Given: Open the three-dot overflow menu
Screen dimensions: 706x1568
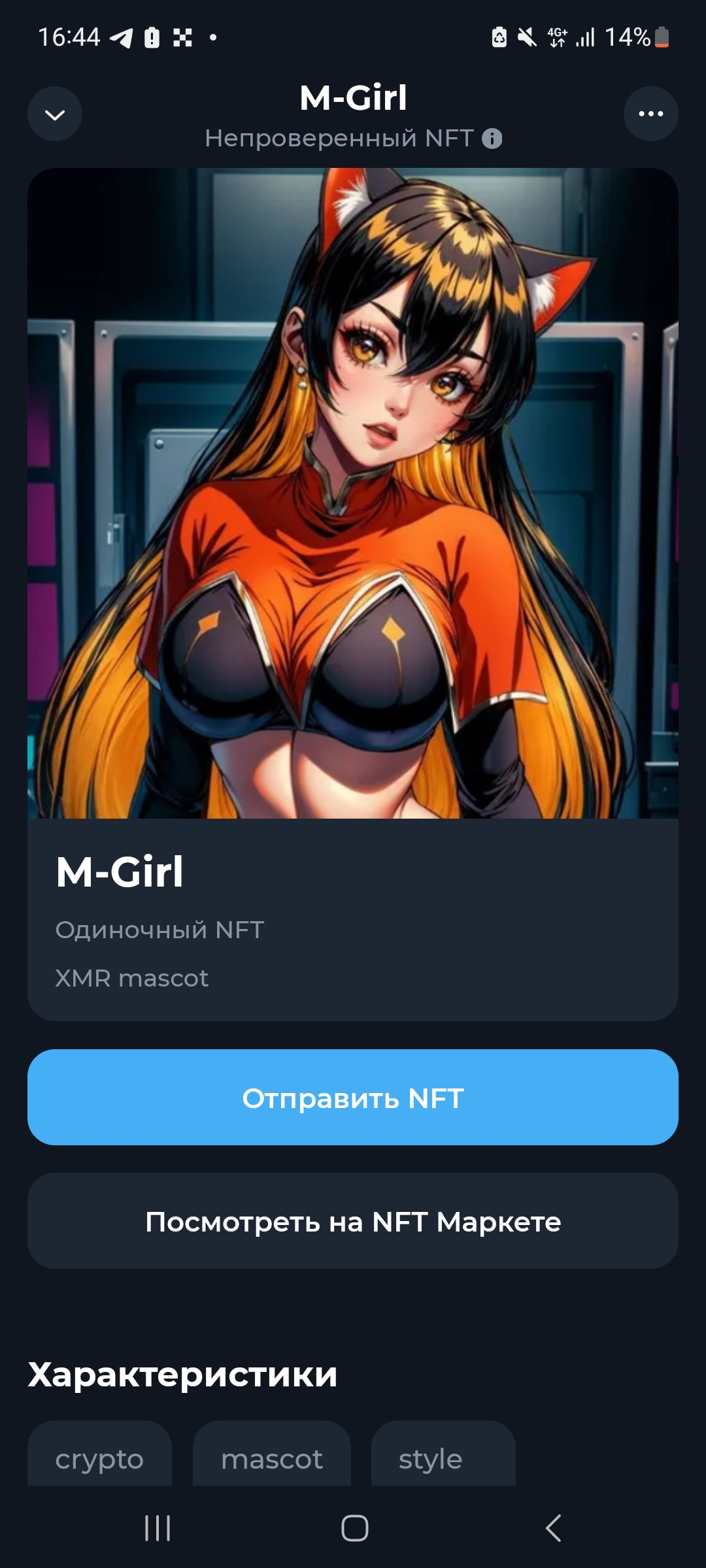Looking at the screenshot, I should tap(650, 114).
